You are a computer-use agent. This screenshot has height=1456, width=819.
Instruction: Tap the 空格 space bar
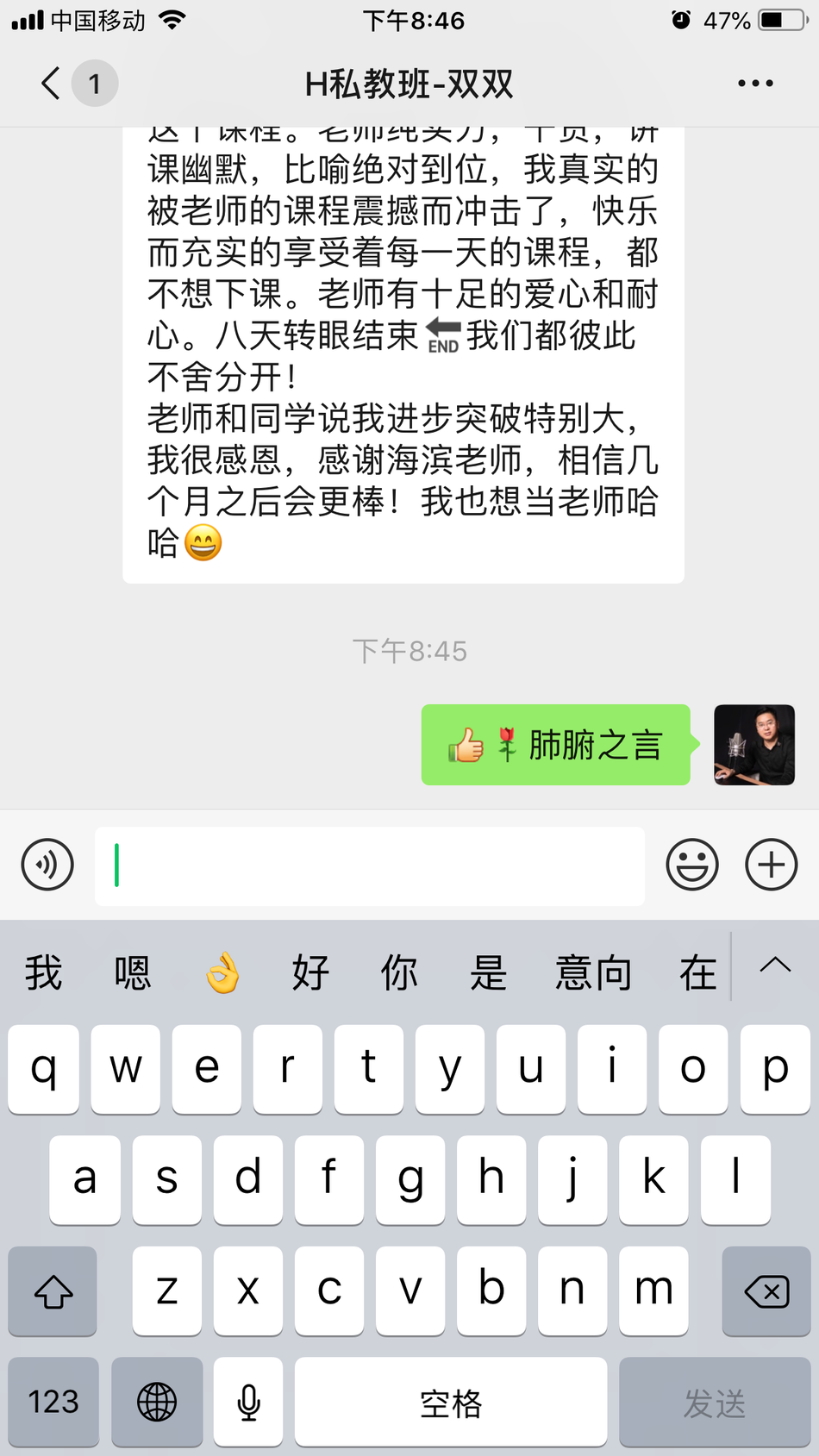(450, 1403)
